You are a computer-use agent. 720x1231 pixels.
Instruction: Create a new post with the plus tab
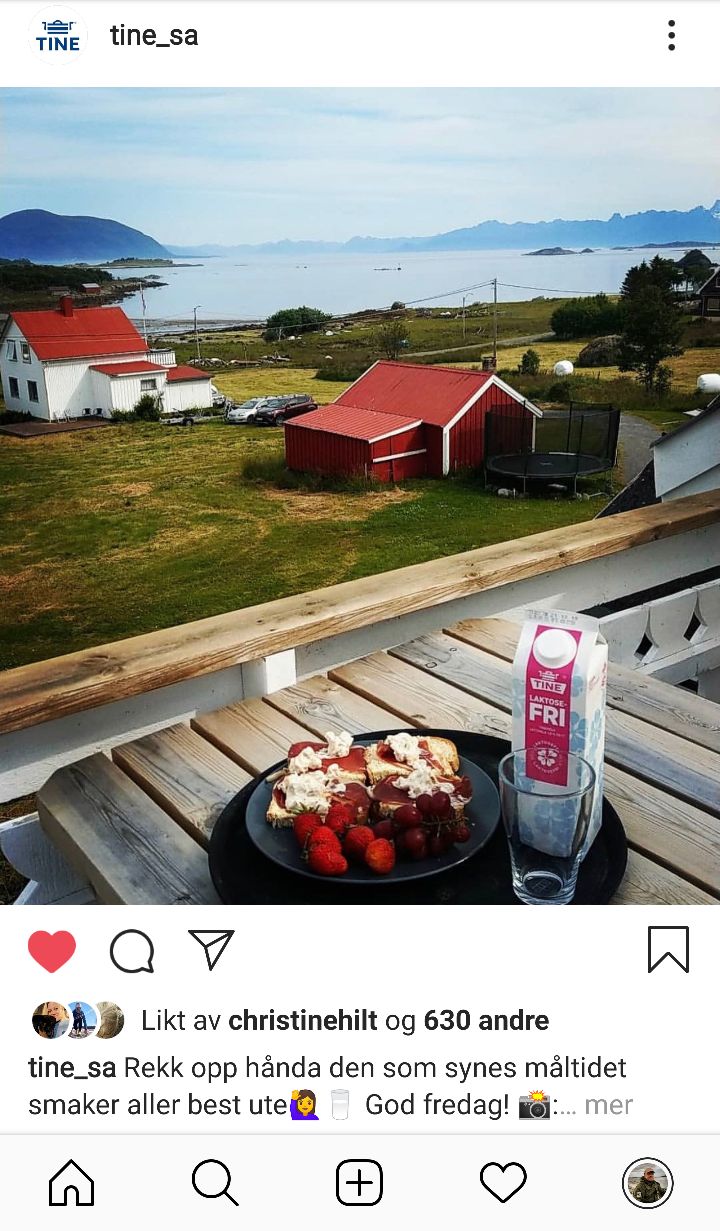coord(359,1183)
